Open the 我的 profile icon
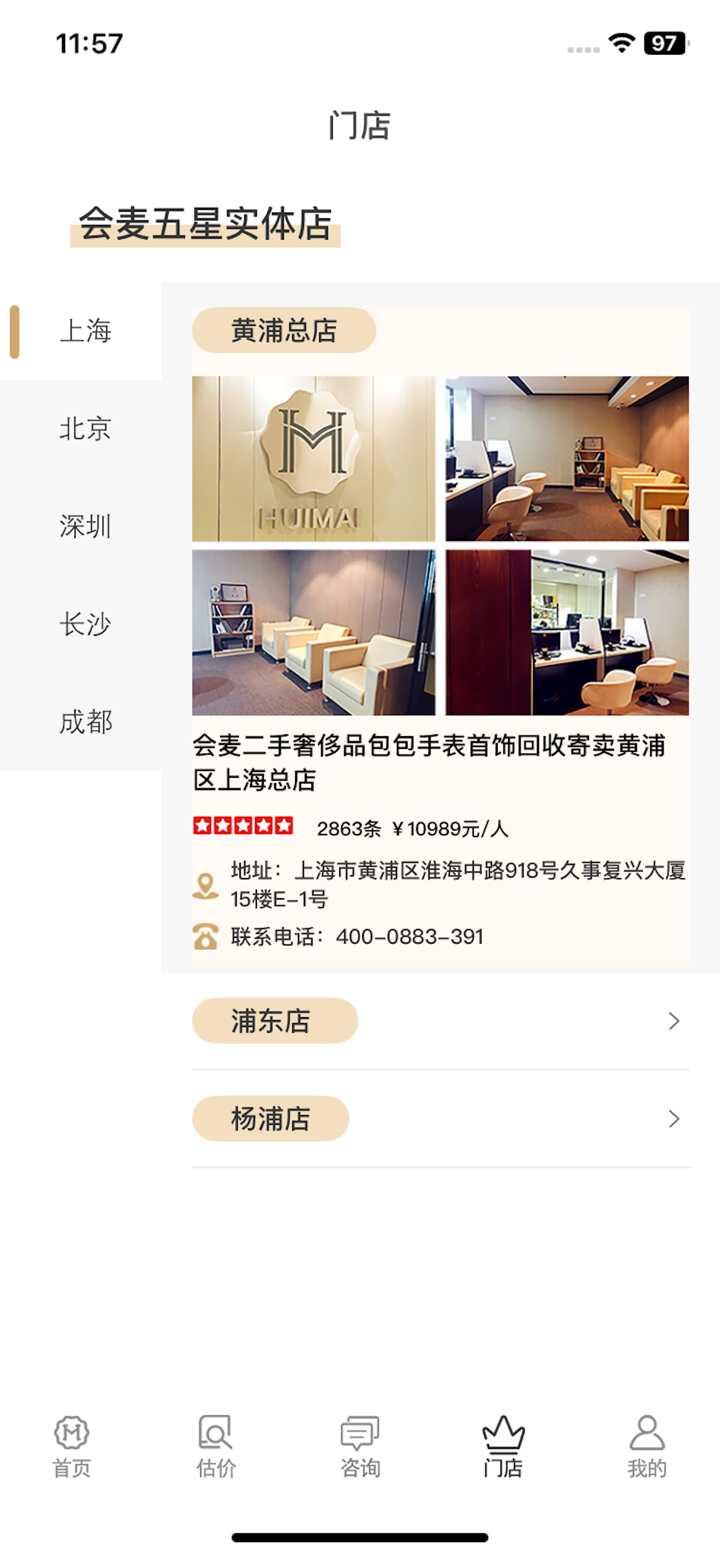 coord(648,1433)
